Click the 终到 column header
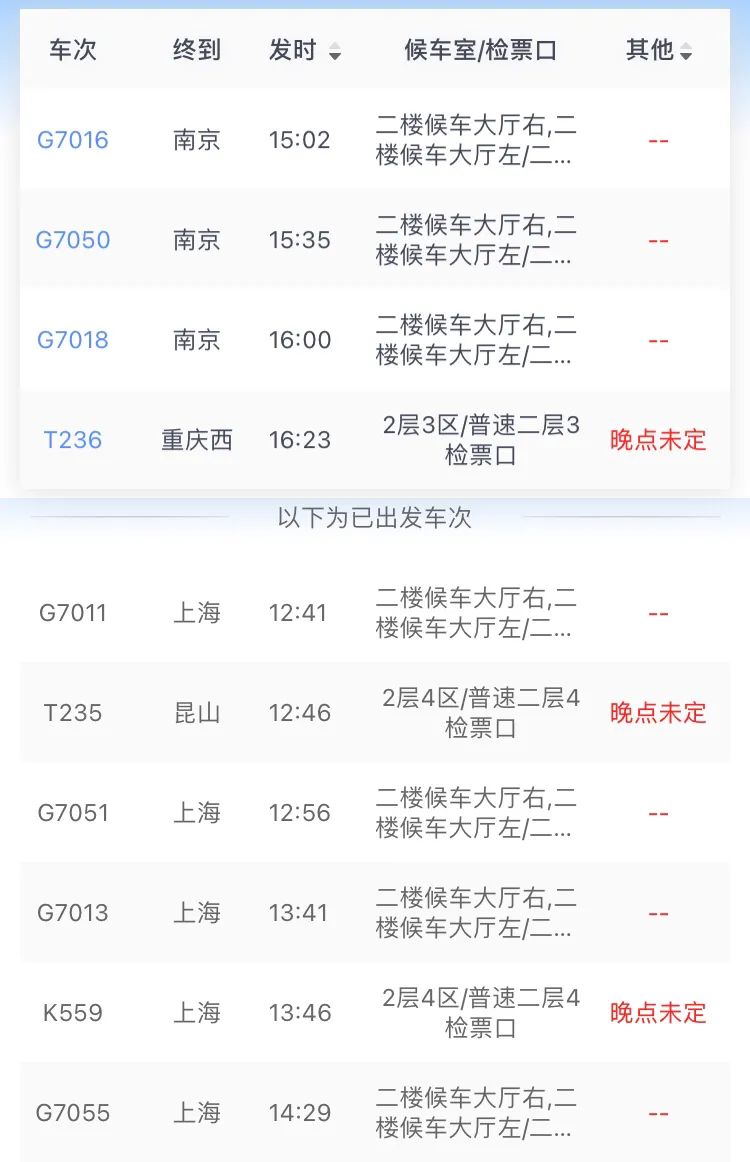750x1162 pixels. (196, 50)
